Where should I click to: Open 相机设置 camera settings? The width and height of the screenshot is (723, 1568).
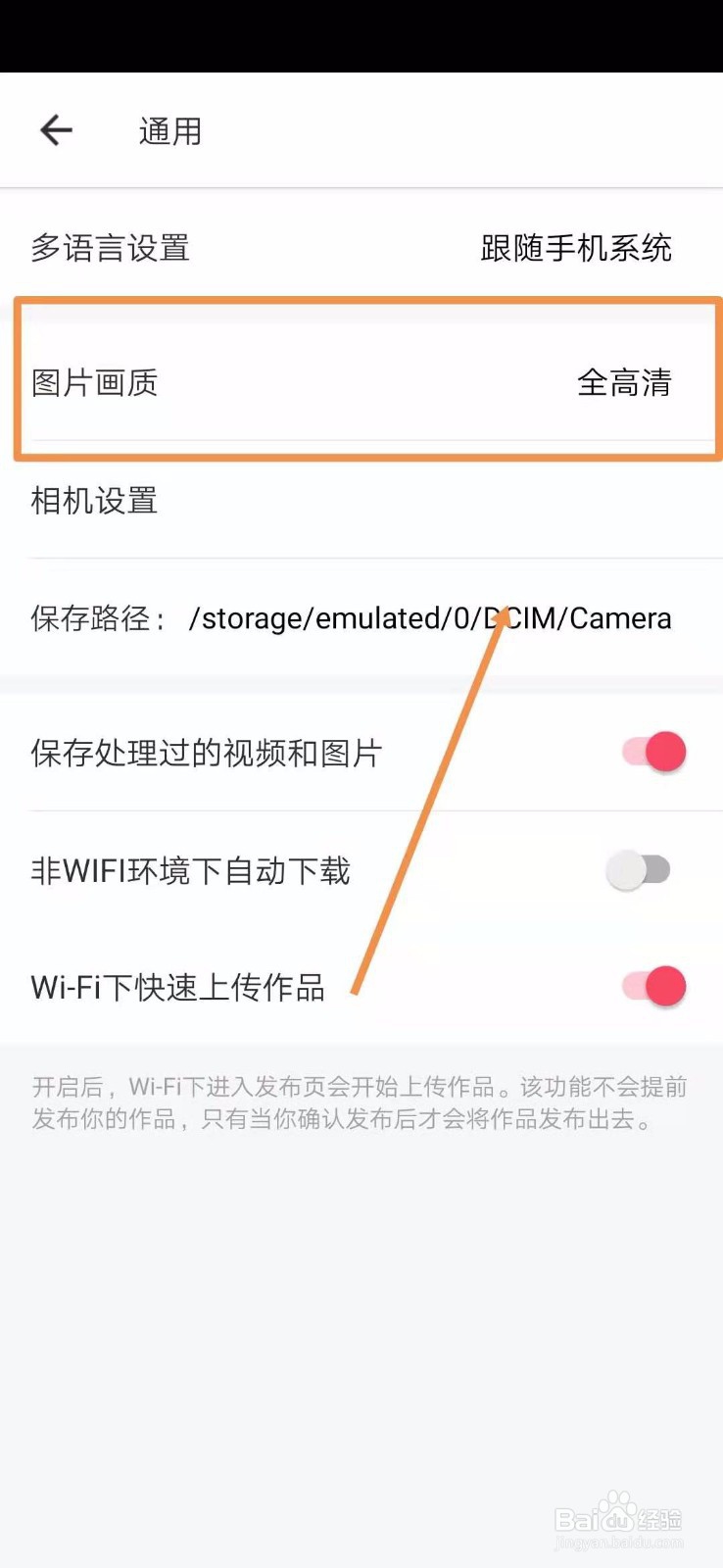point(93,501)
